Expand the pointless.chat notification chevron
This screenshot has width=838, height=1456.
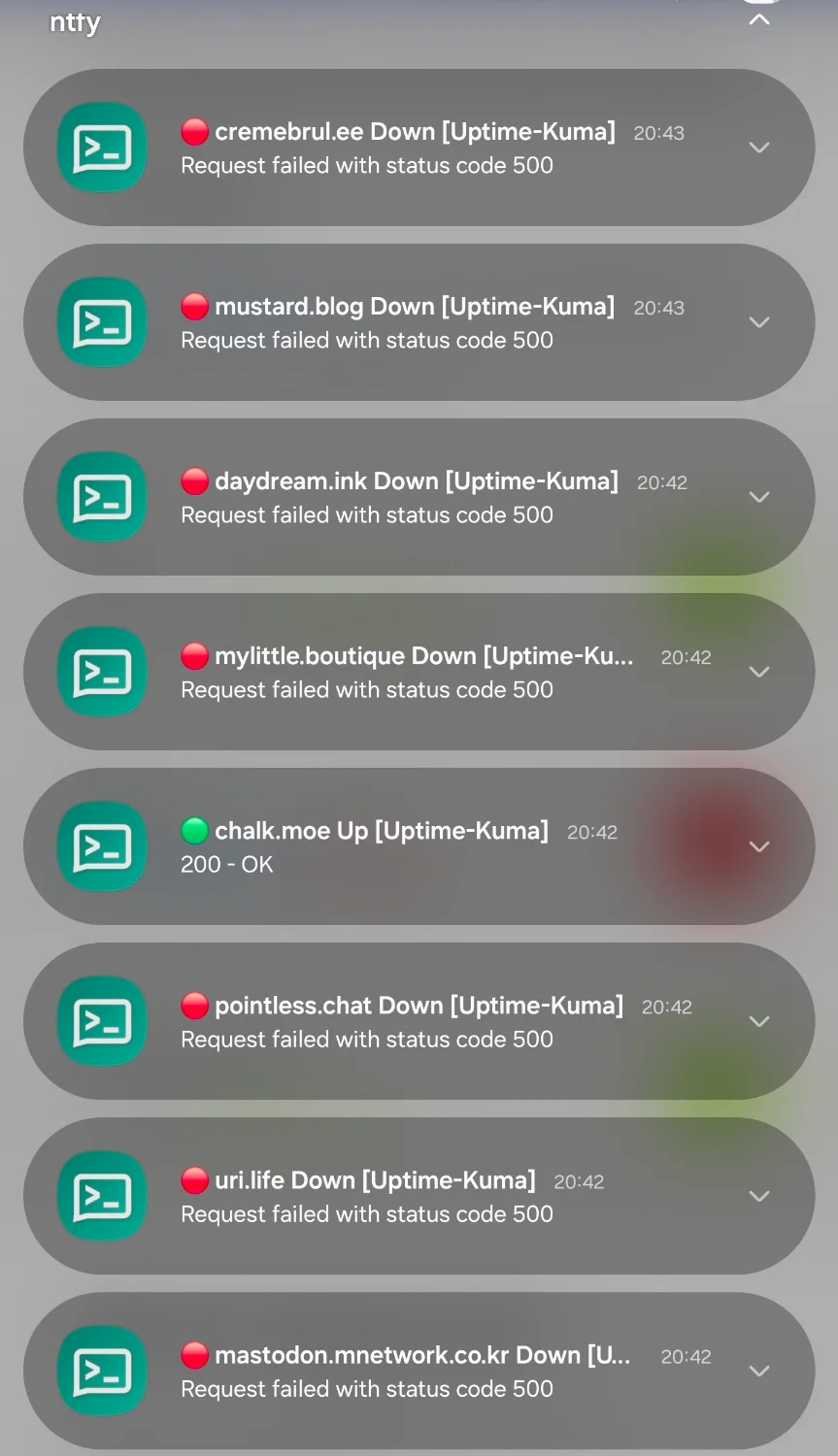[x=758, y=1021]
